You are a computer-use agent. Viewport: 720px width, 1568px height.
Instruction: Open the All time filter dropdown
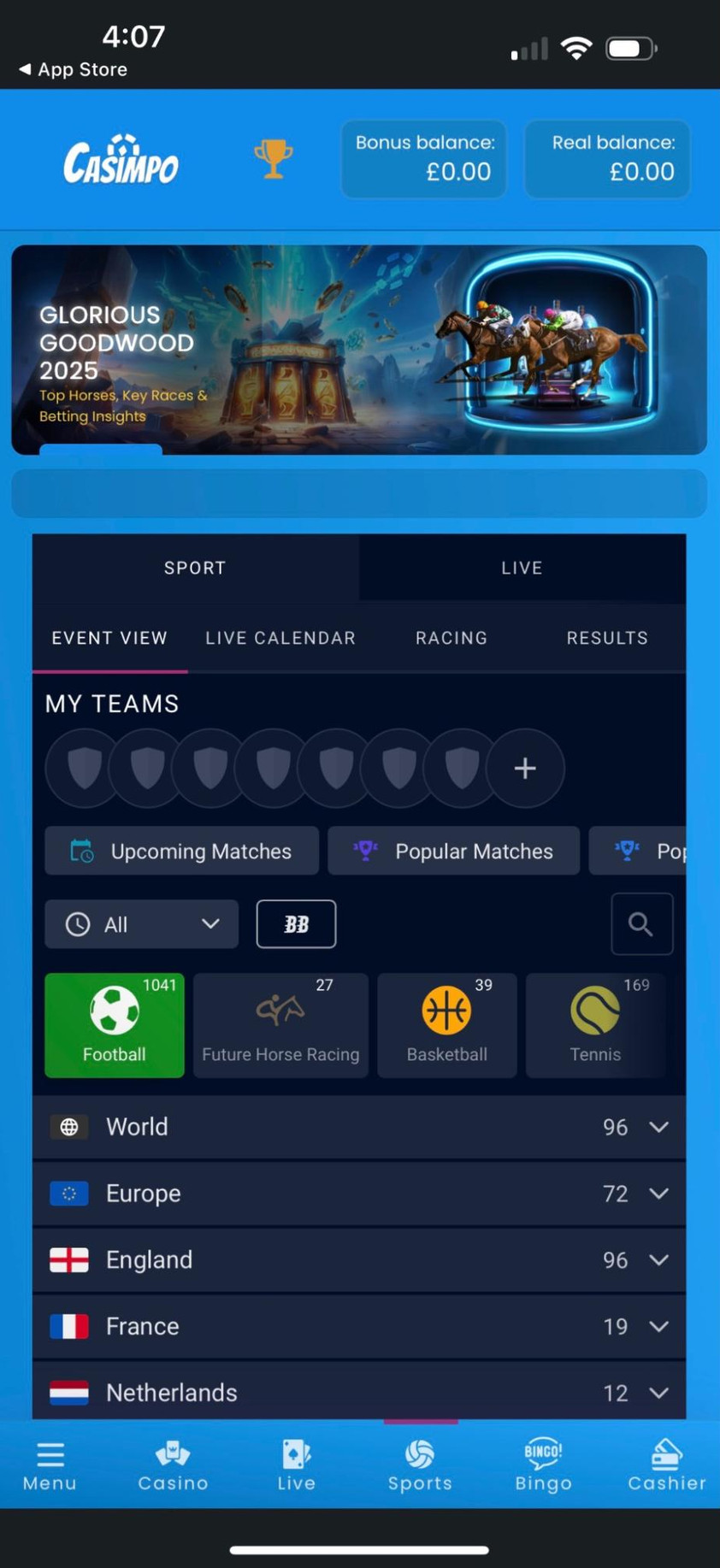coord(142,924)
